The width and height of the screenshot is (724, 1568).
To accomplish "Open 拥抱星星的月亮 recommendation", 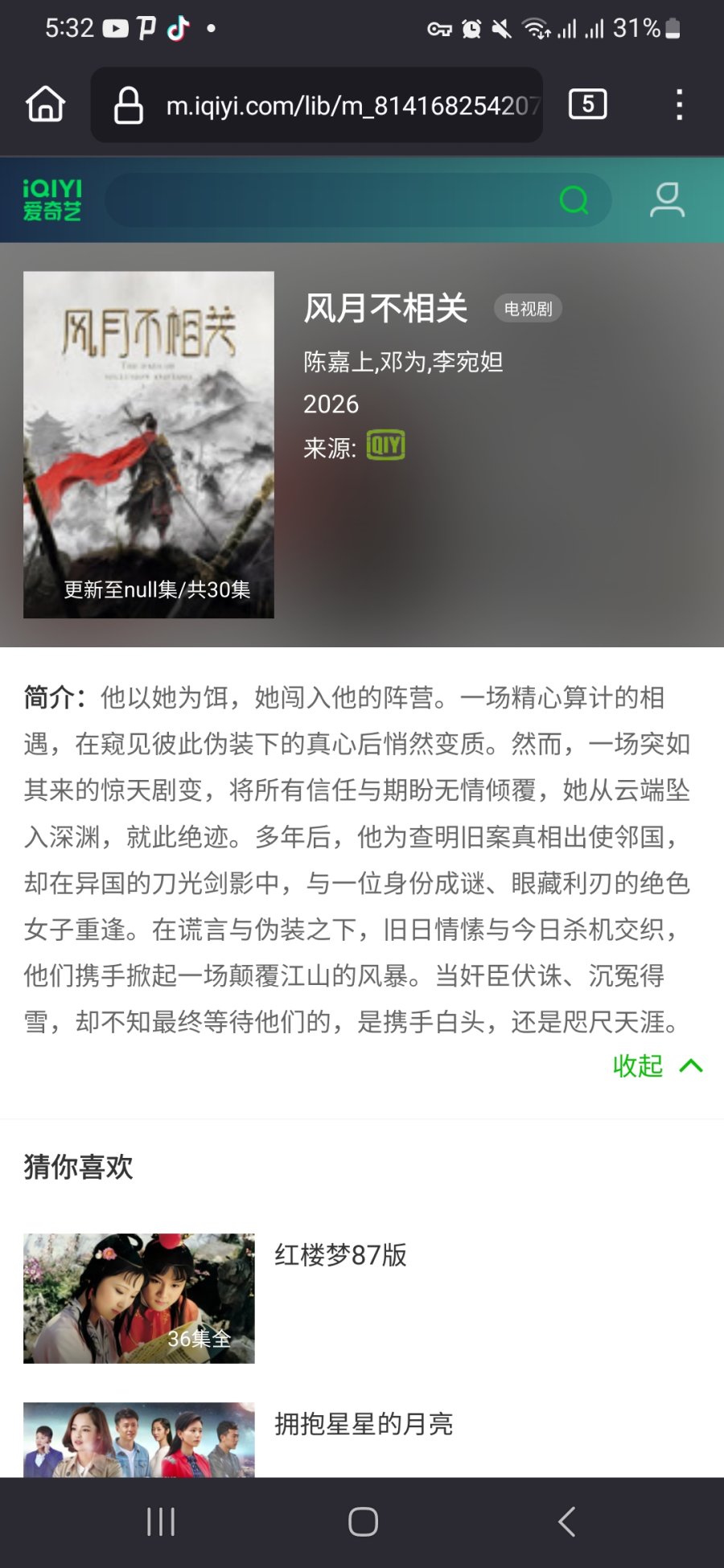I will click(x=364, y=1423).
